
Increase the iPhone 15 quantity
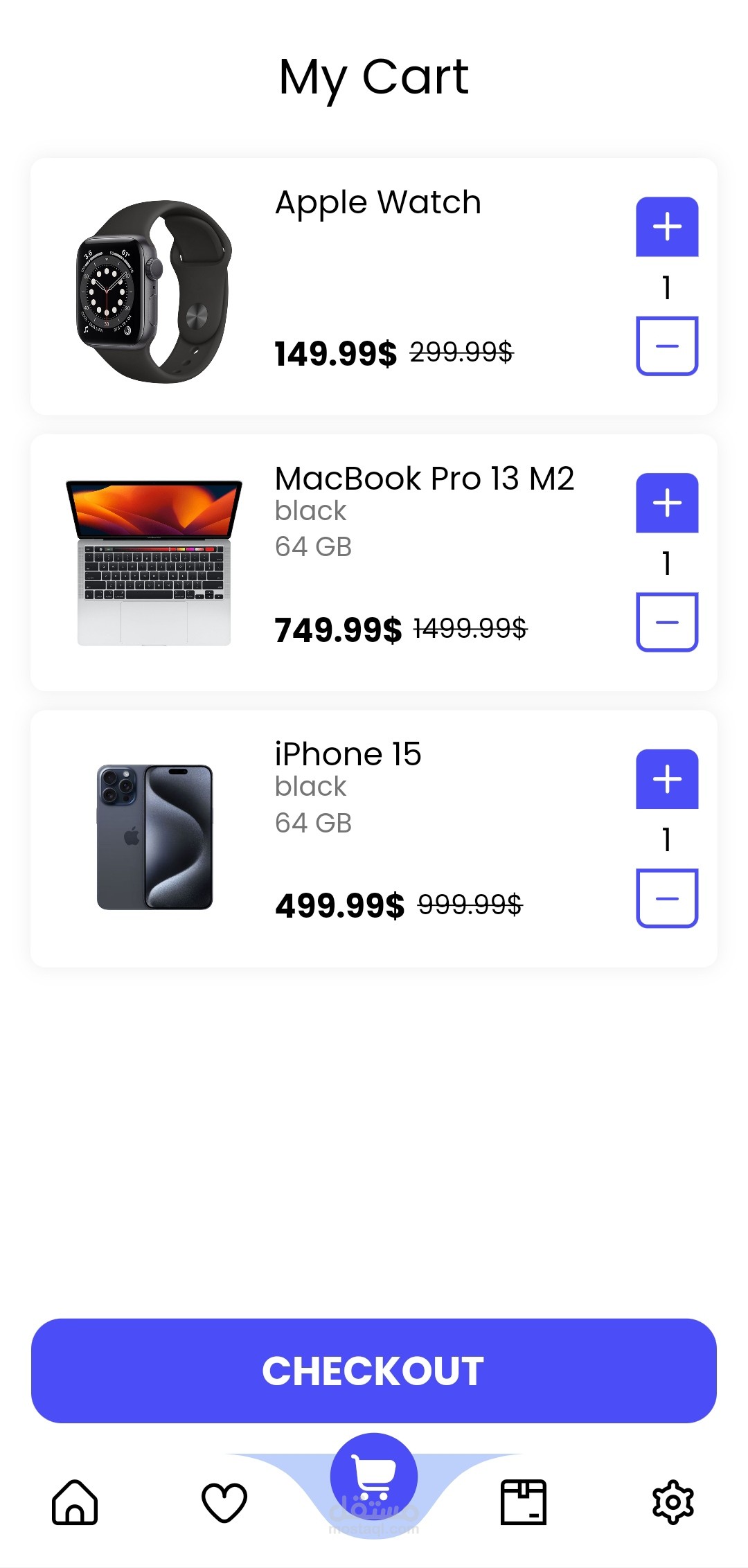point(667,779)
